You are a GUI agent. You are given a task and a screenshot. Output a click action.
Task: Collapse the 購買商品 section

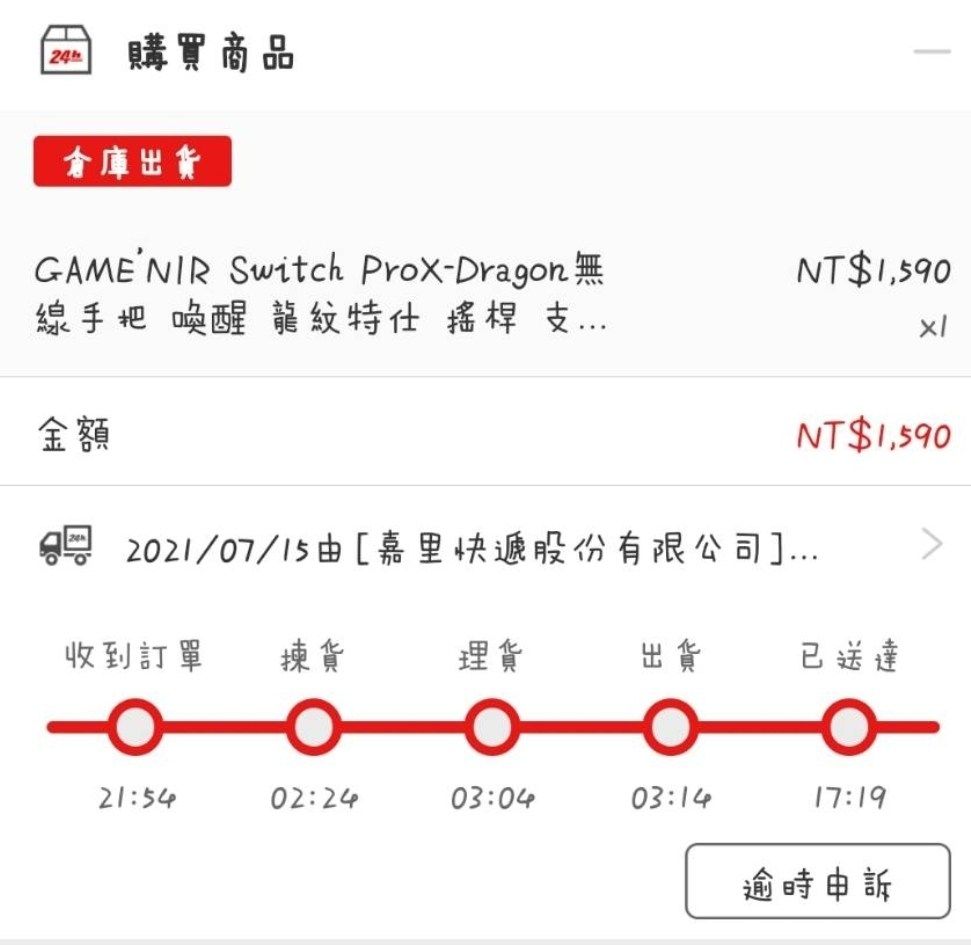(x=931, y=52)
